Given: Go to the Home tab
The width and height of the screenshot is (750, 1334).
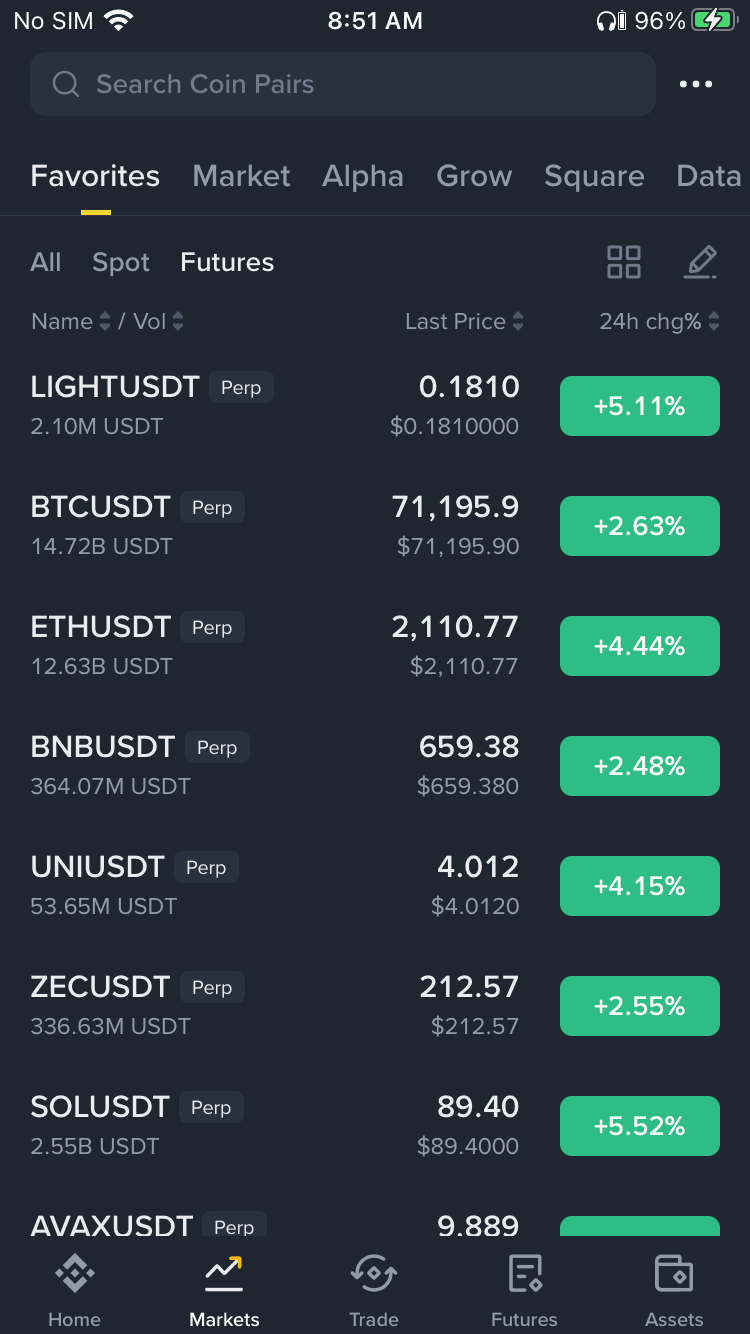Looking at the screenshot, I should (74, 1290).
